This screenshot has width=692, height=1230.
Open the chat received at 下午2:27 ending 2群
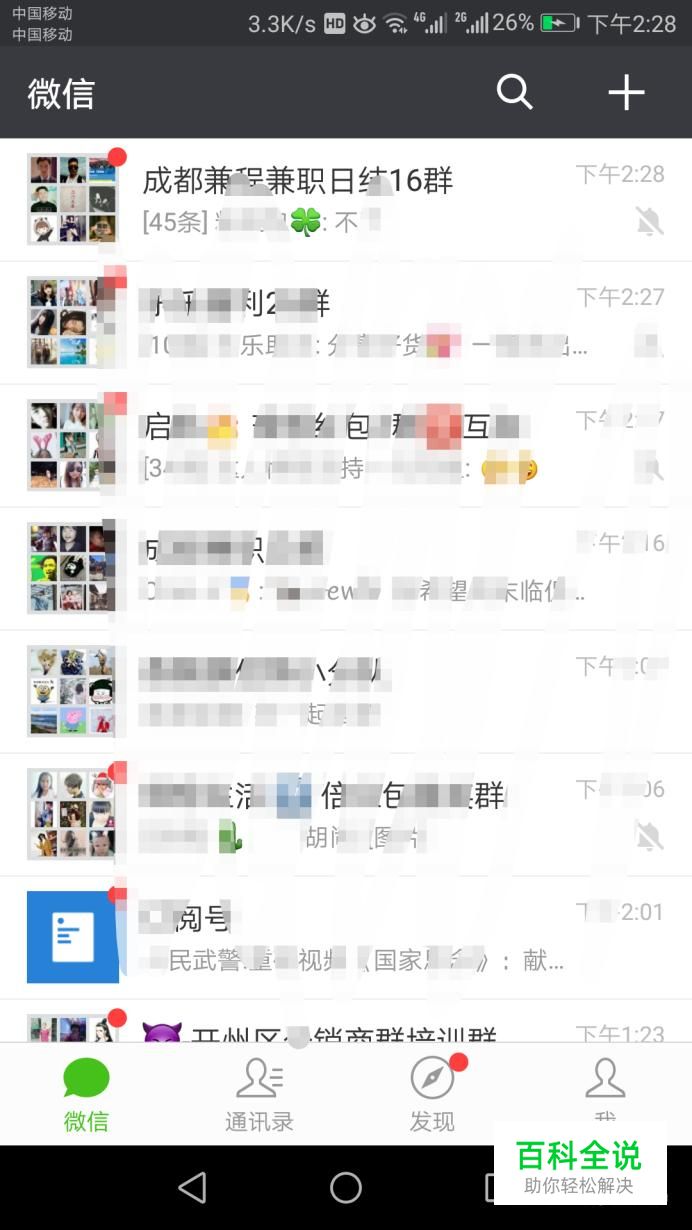pos(346,323)
